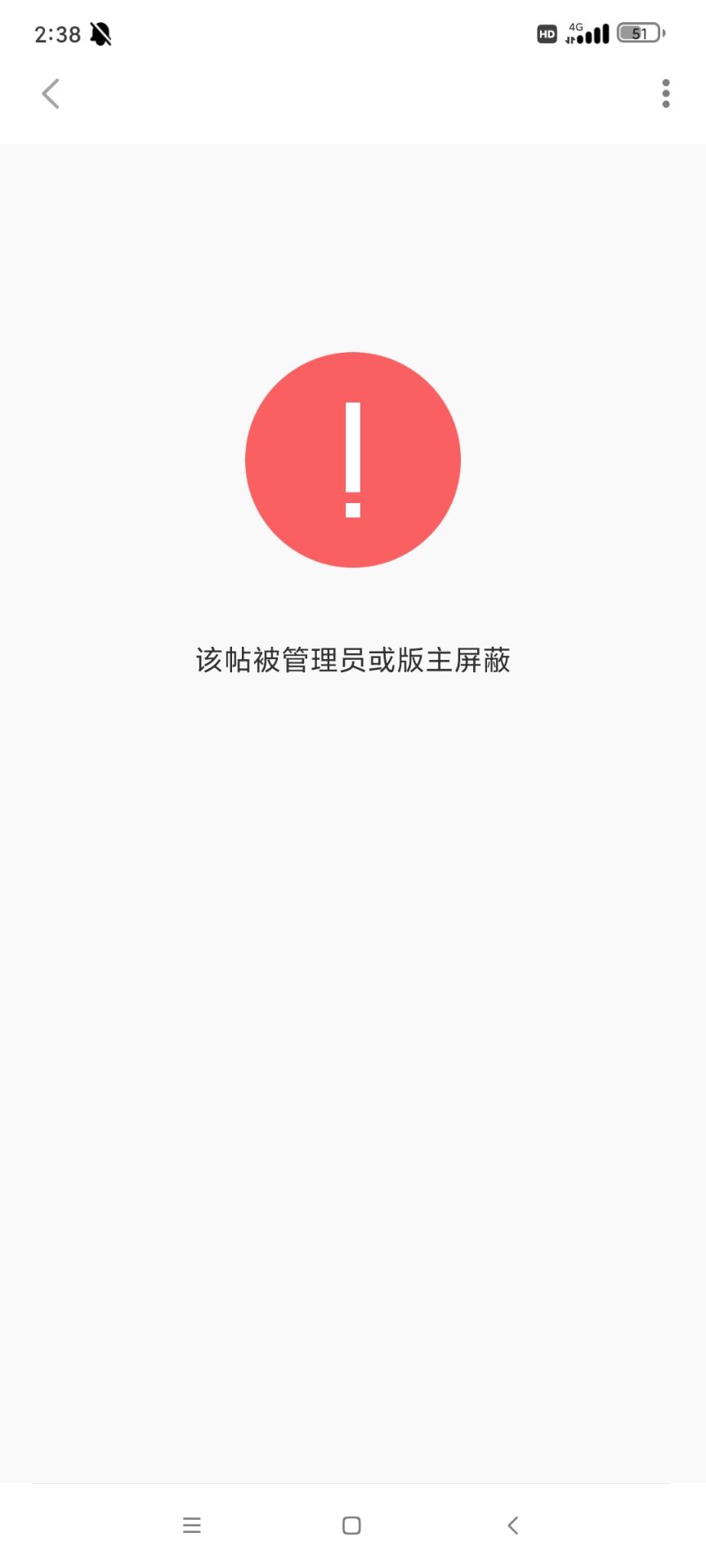
Task: Go back using the top-left arrow
Action: point(51,94)
